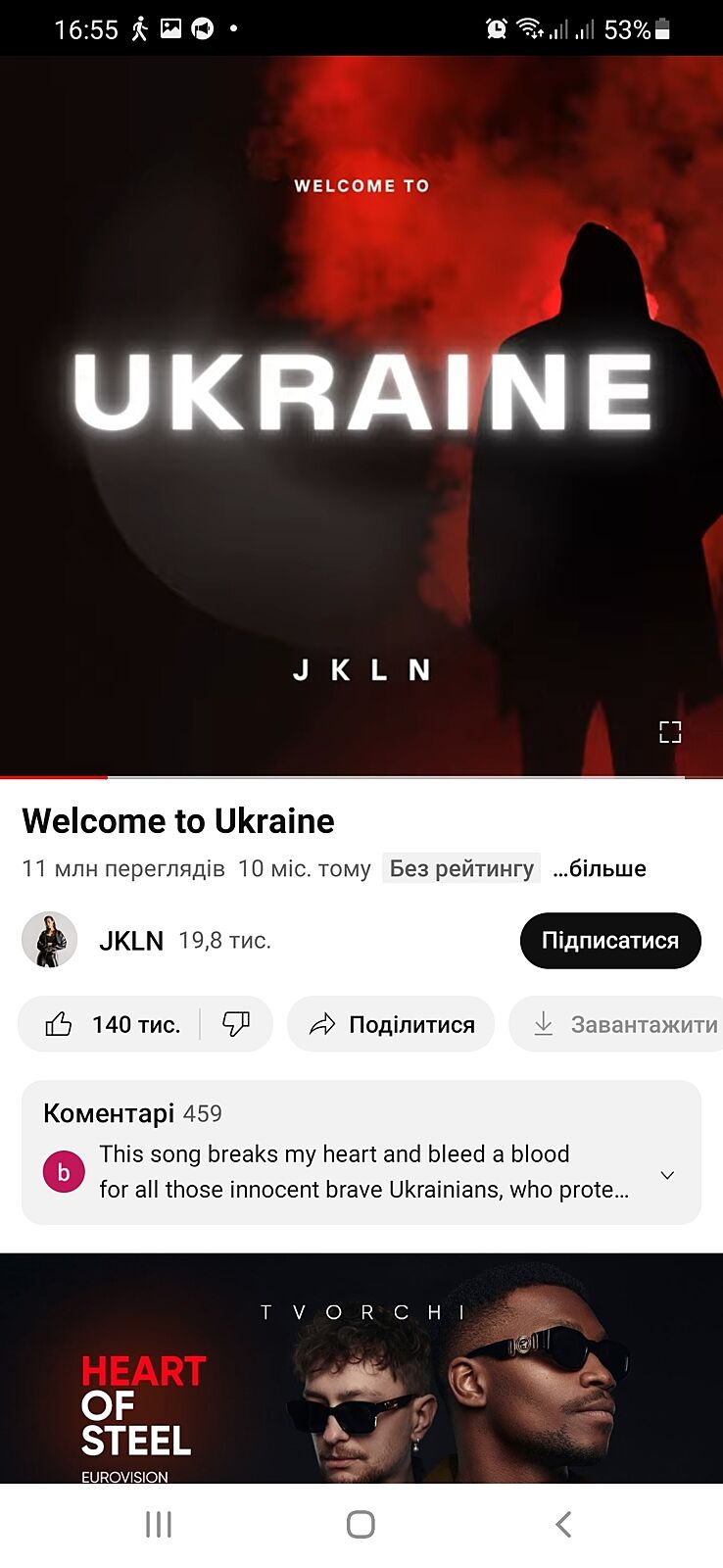
Task: Dislike this video
Action: [x=236, y=1024]
